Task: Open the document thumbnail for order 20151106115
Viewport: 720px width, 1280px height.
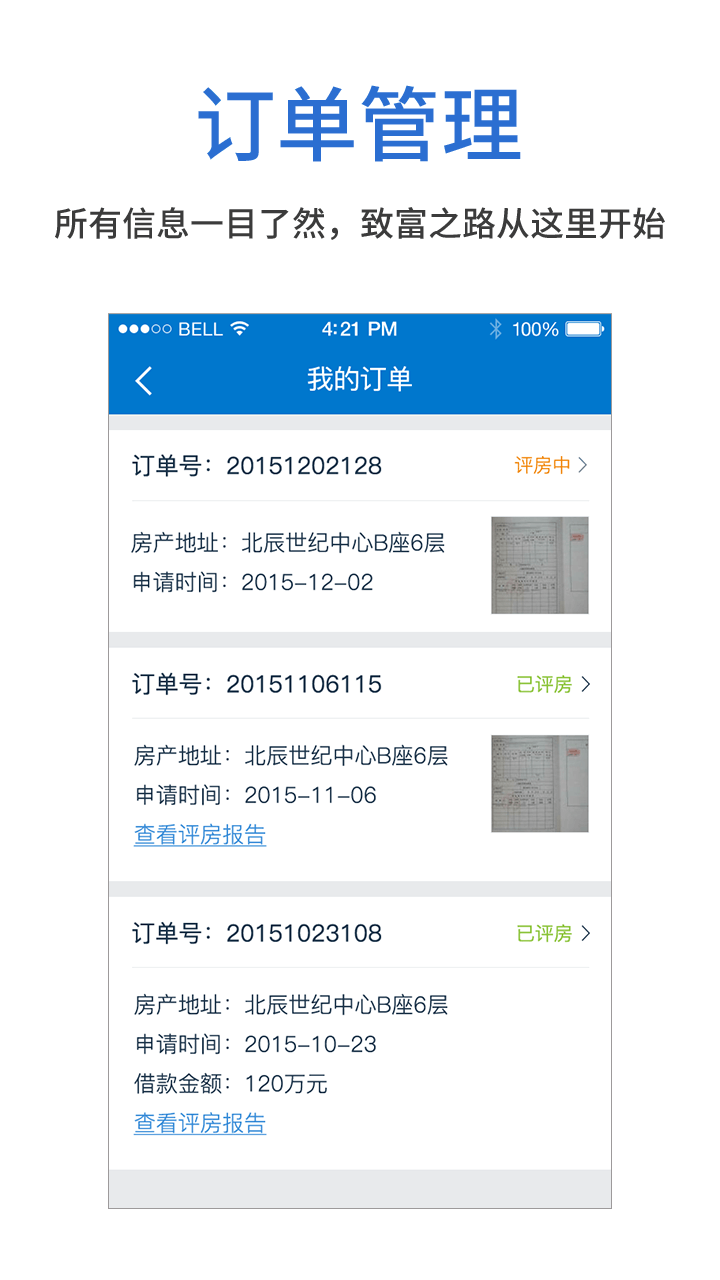Action: 540,784
